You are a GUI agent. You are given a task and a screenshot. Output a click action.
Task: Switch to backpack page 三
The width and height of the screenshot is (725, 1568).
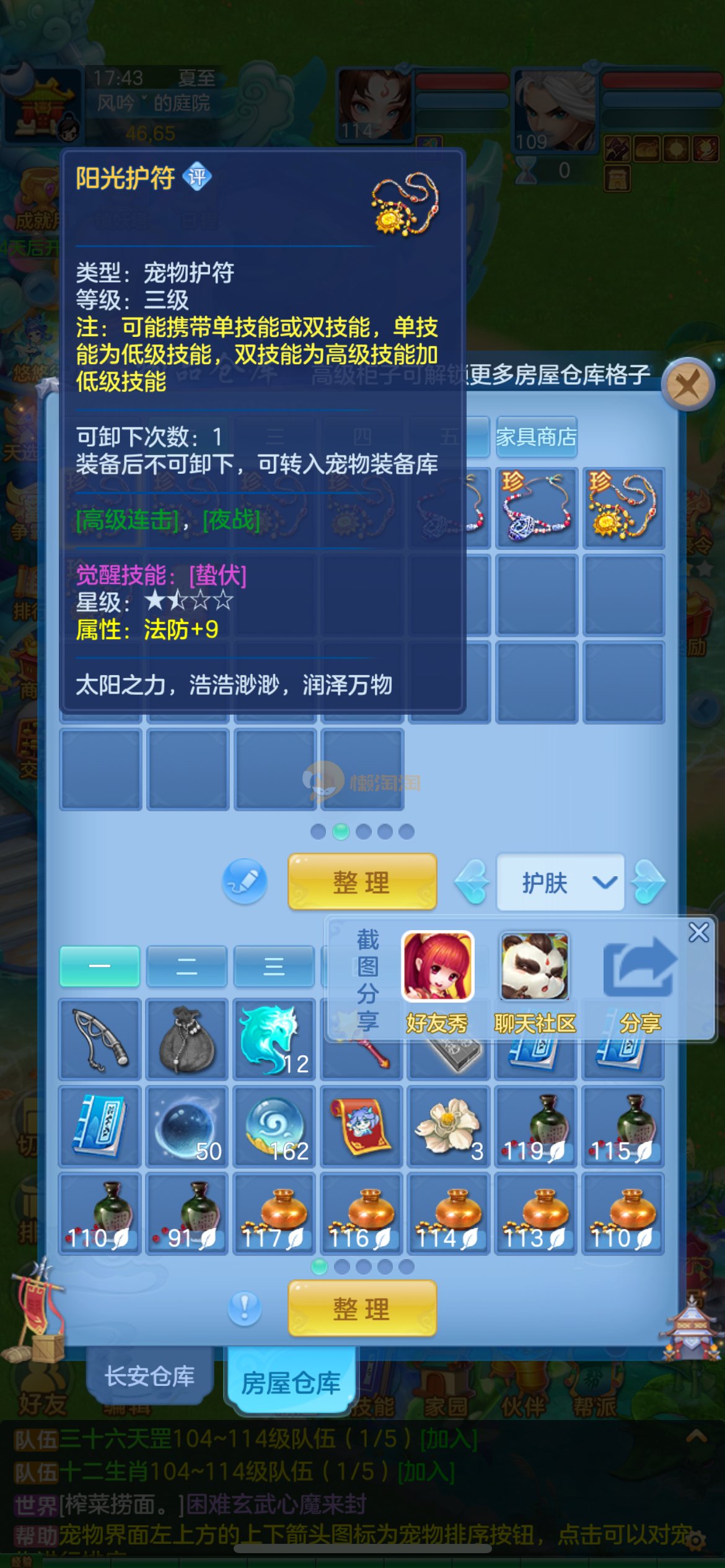[274, 966]
